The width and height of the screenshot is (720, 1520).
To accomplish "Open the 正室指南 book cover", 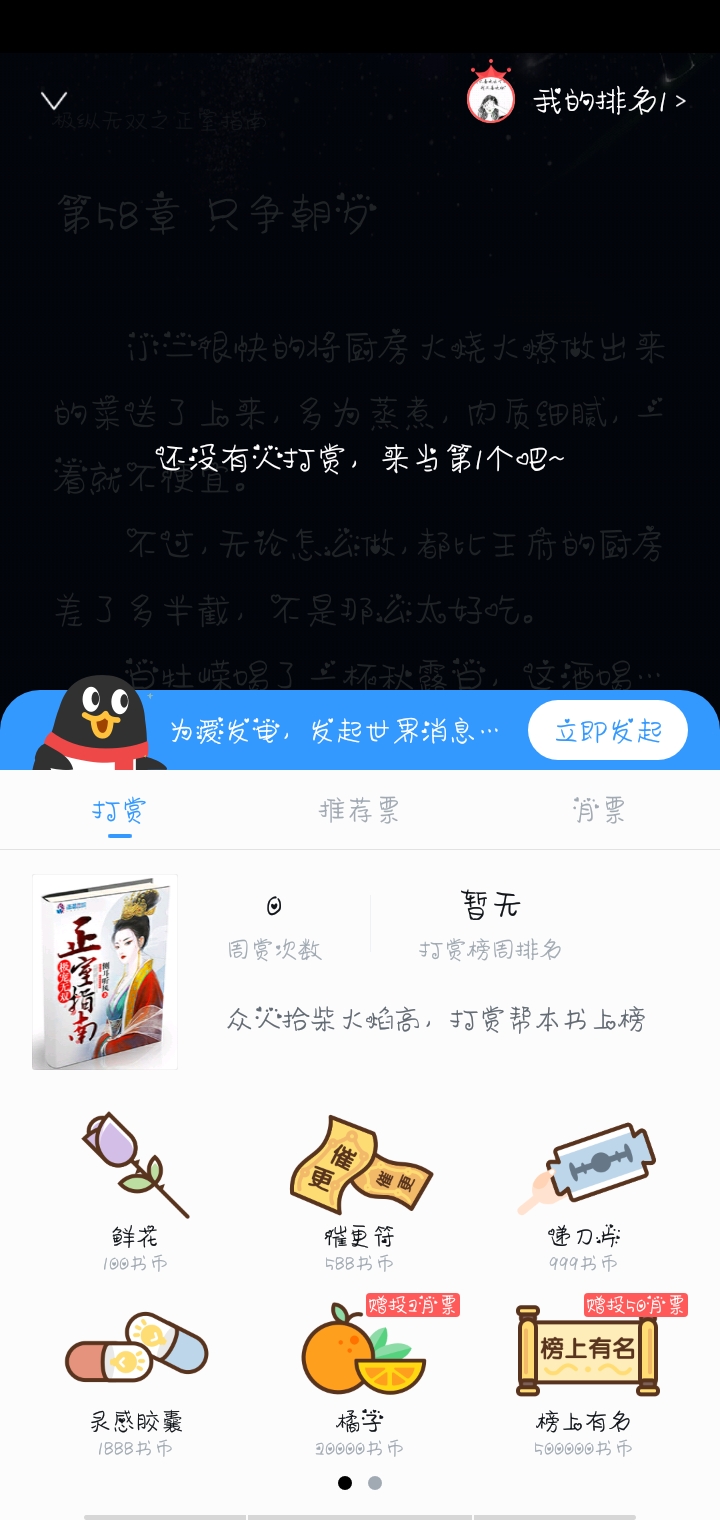I will (105, 972).
